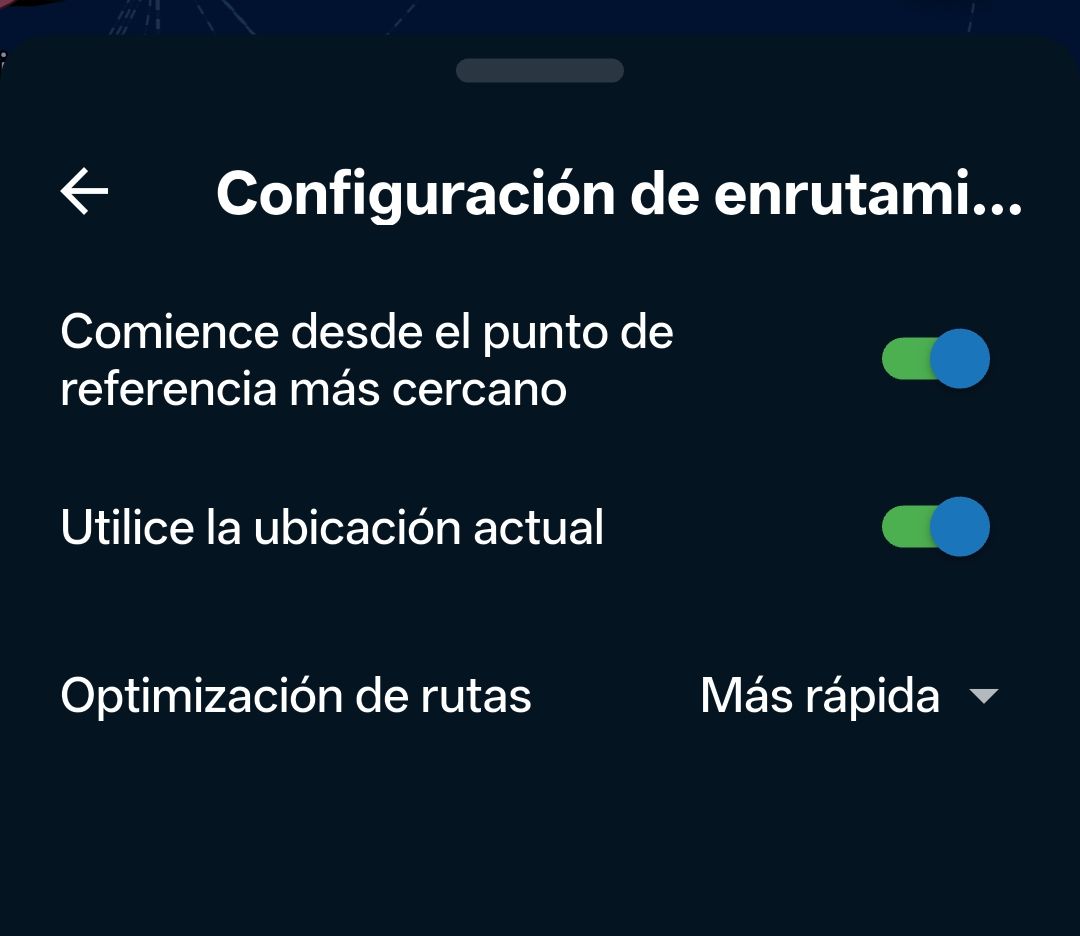Screen dimensions: 1080x936
Task: Disable Comience desde el punto de referencia más cercano
Action: click(935, 359)
